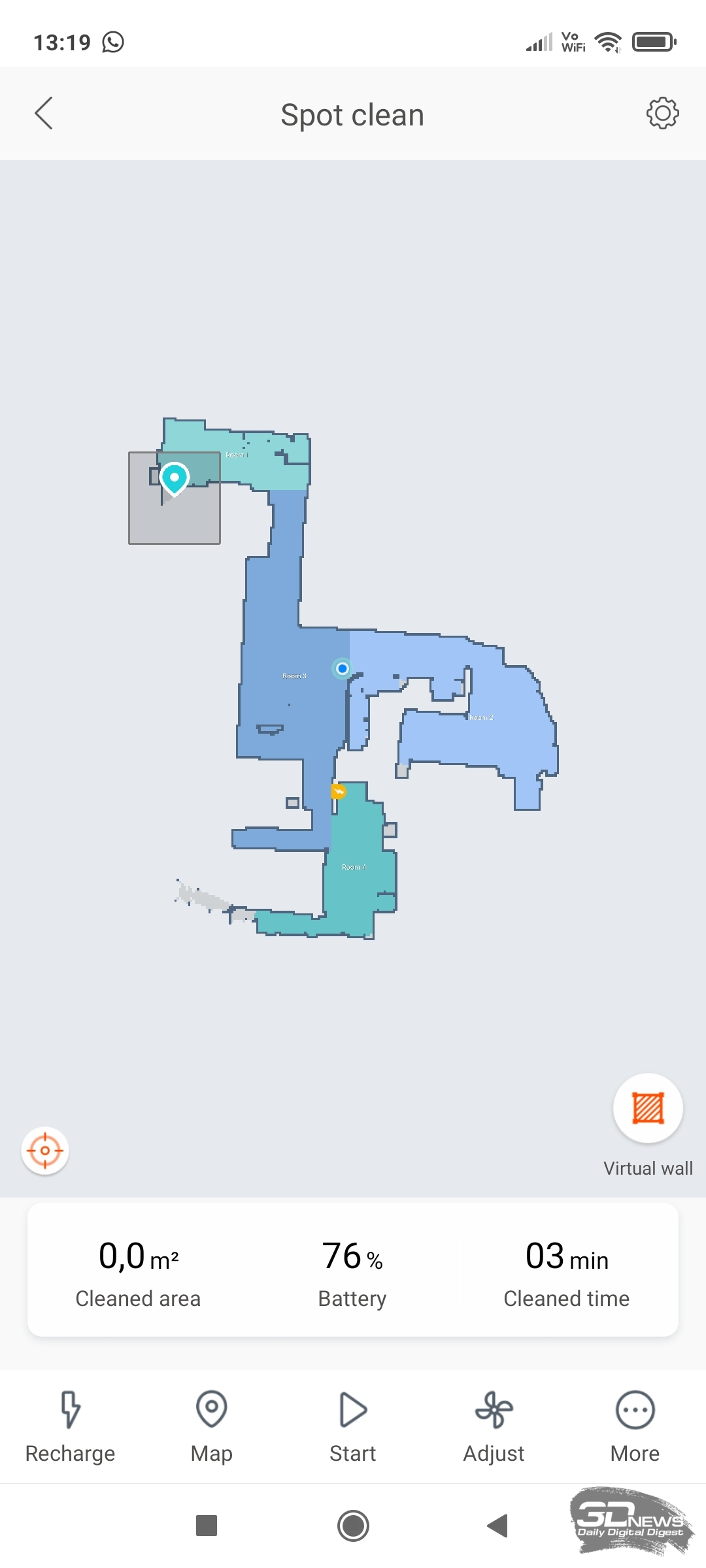The image size is (706, 1568).
Task: Tap the system home button
Action: (x=353, y=1526)
